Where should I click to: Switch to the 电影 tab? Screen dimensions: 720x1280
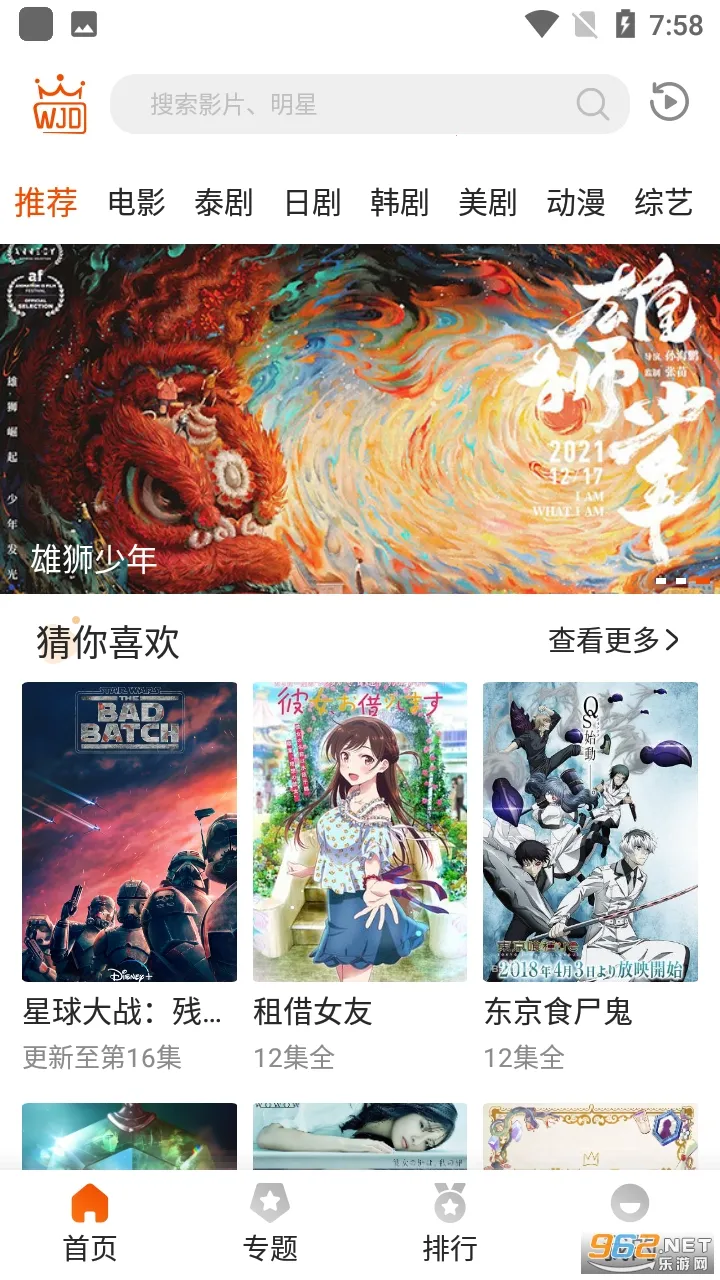pos(136,203)
